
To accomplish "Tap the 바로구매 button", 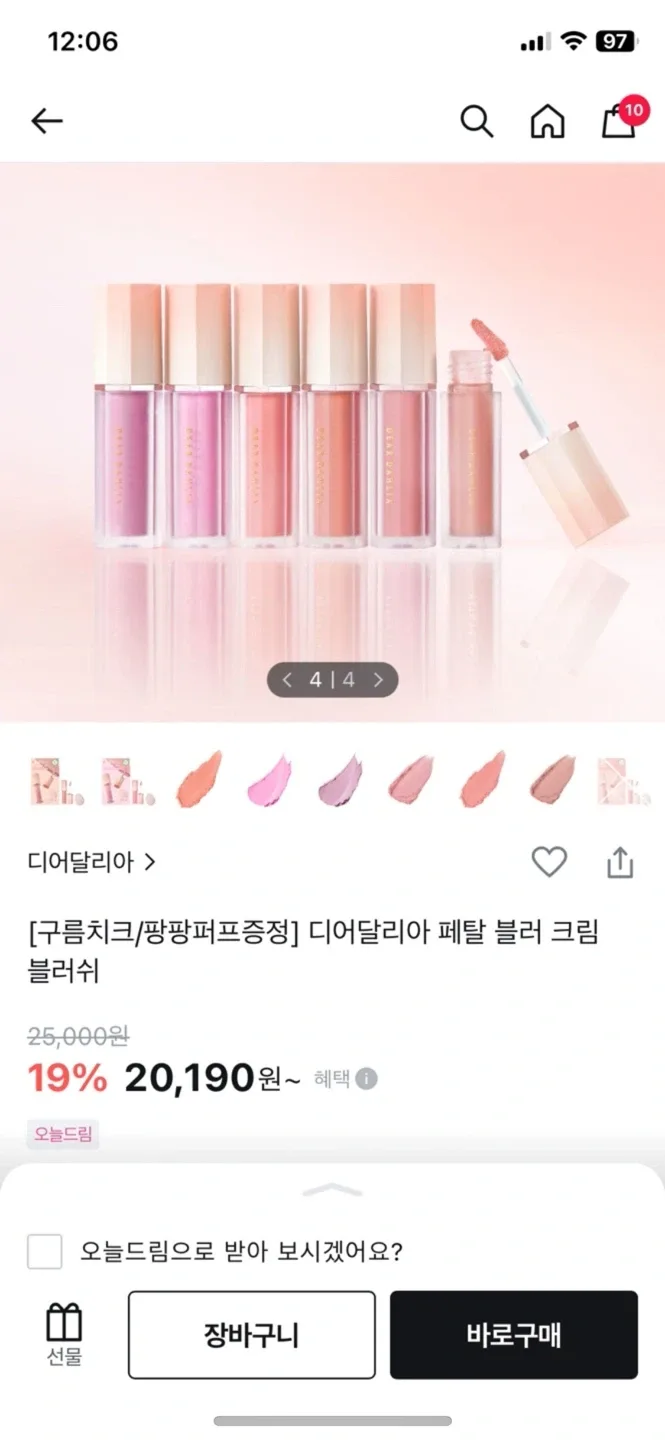I will click(x=513, y=1335).
